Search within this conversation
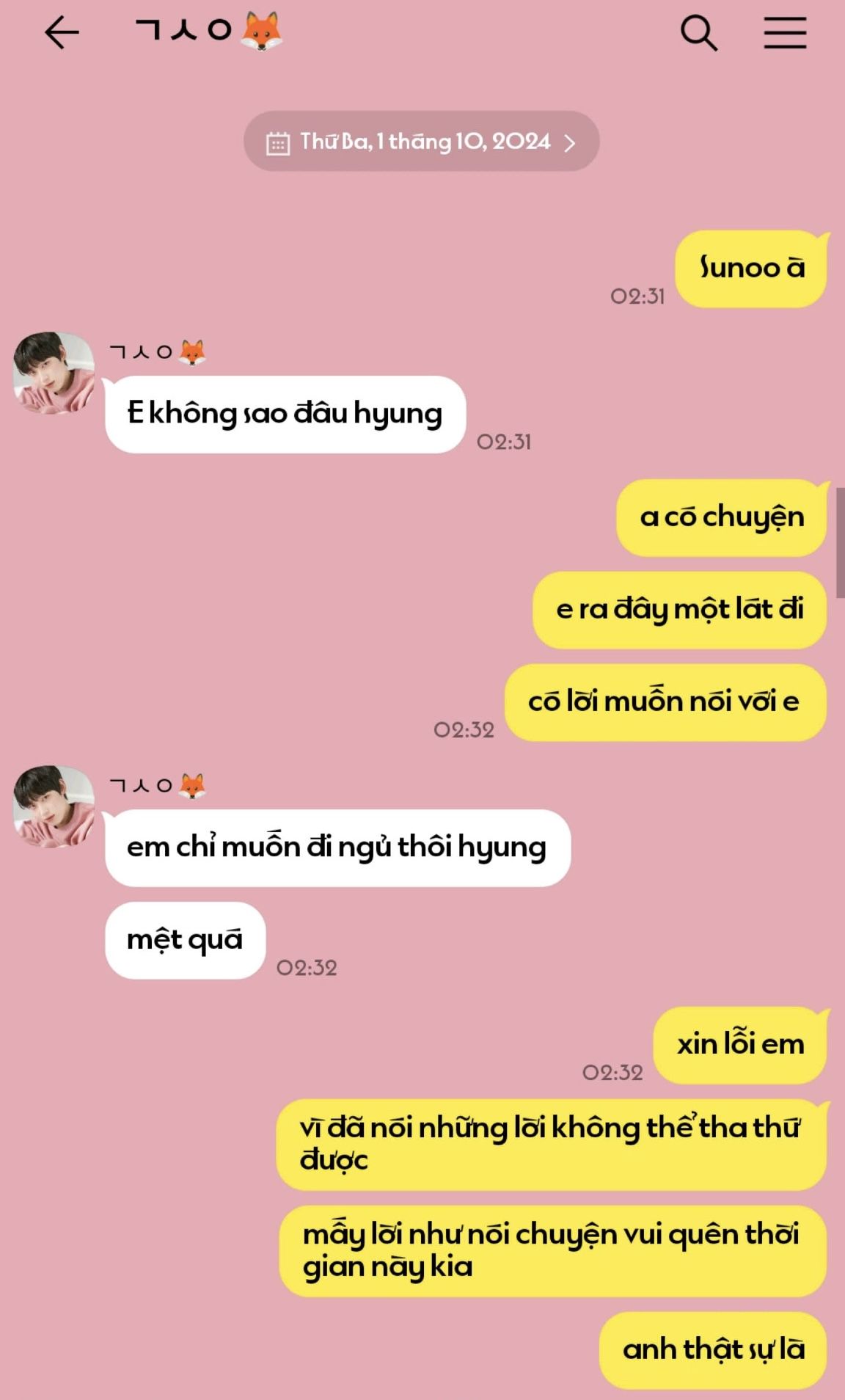 point(698,33)
